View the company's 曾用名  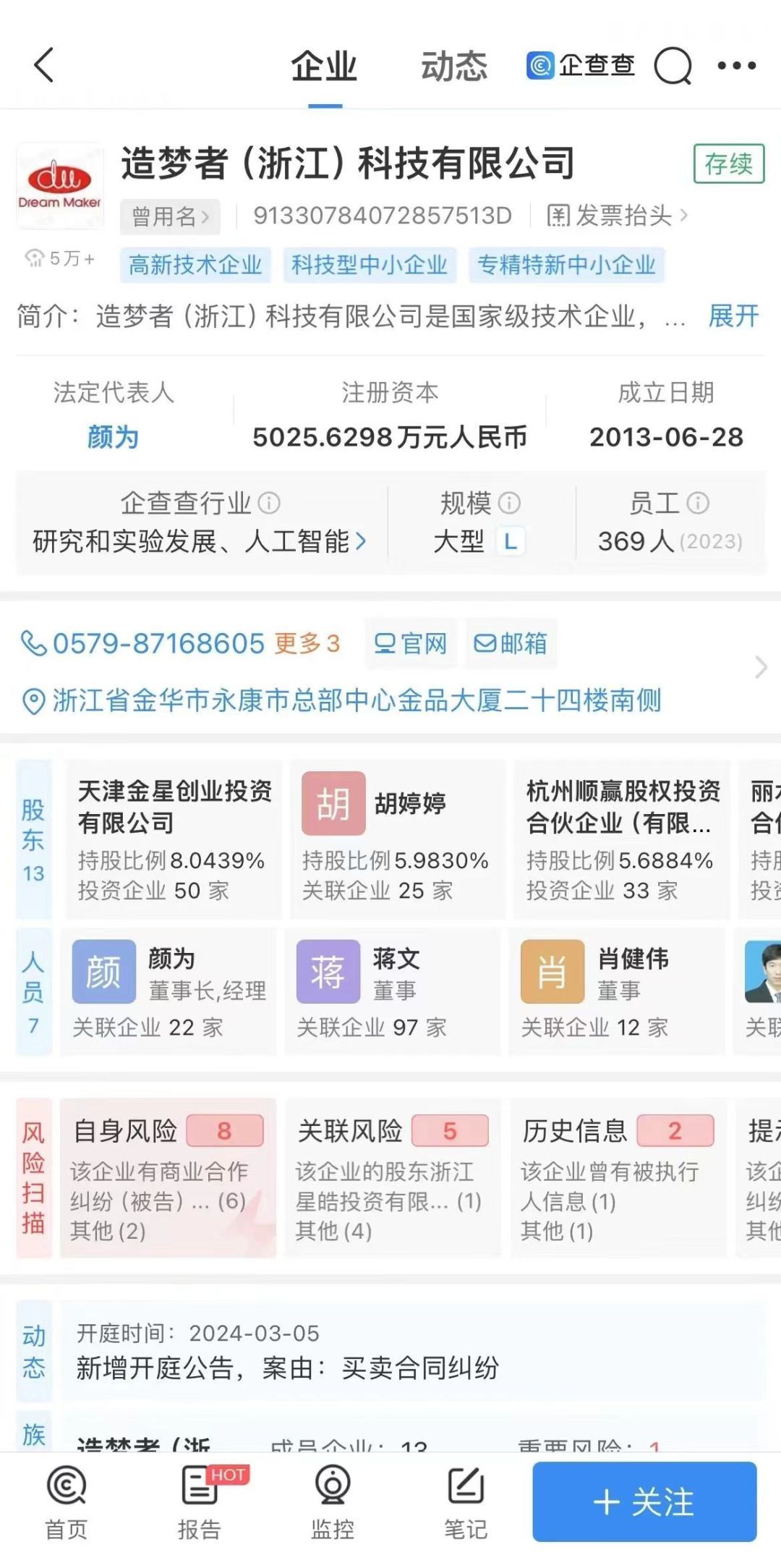click(x=170, y=216)
